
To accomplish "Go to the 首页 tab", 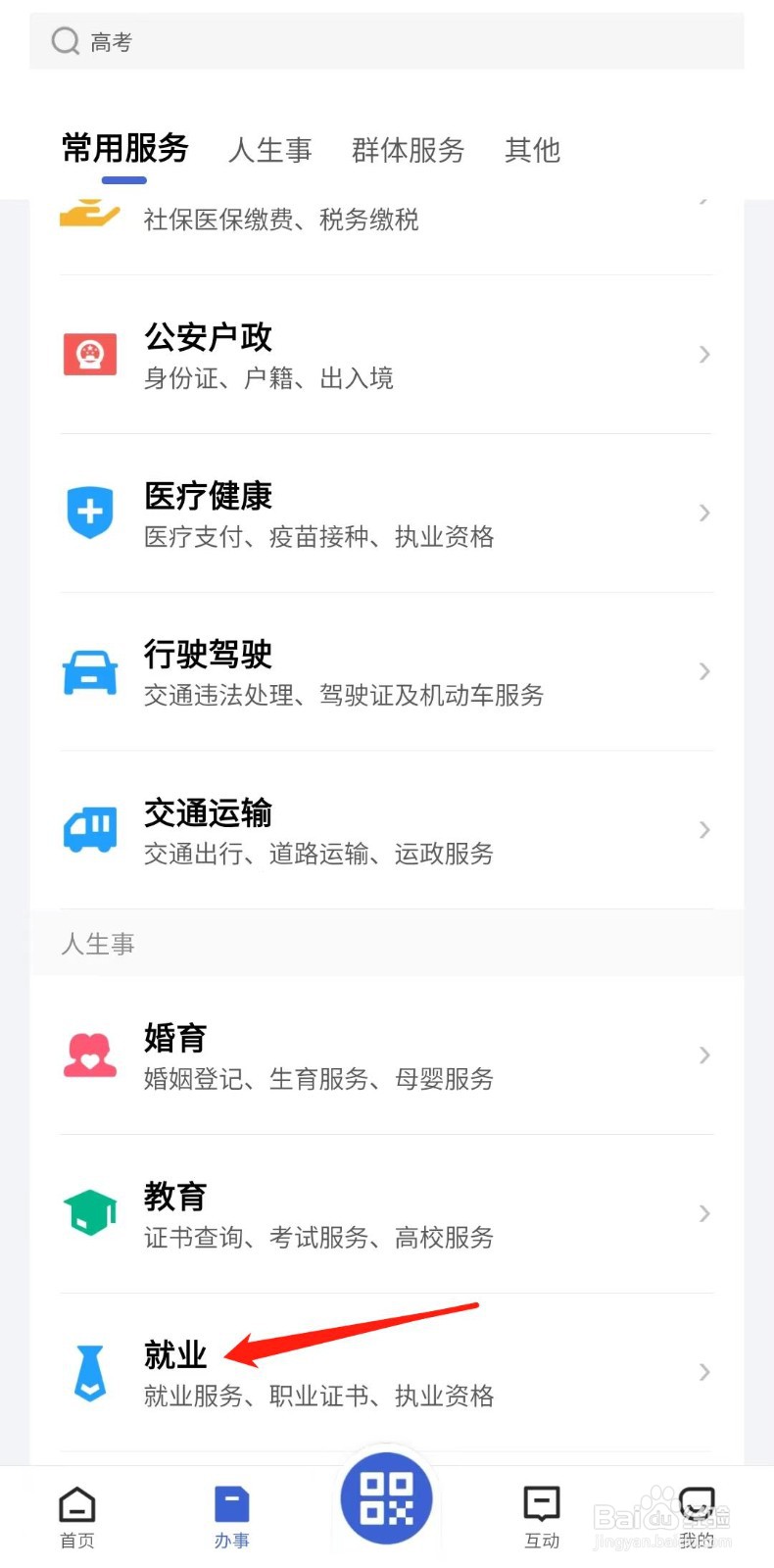I will click(x=77, y=1517).
